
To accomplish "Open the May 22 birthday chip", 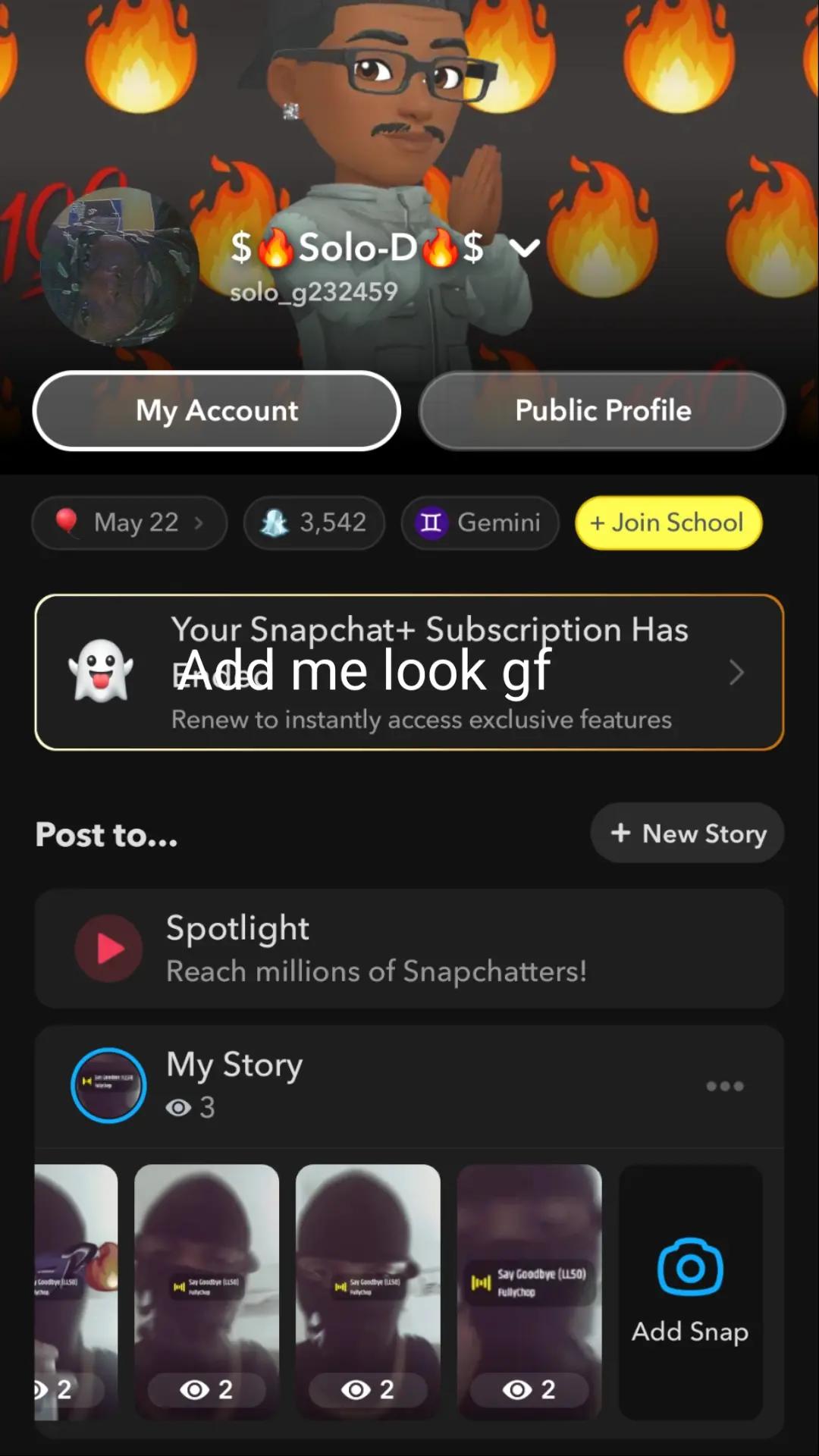I will (130, 522).
